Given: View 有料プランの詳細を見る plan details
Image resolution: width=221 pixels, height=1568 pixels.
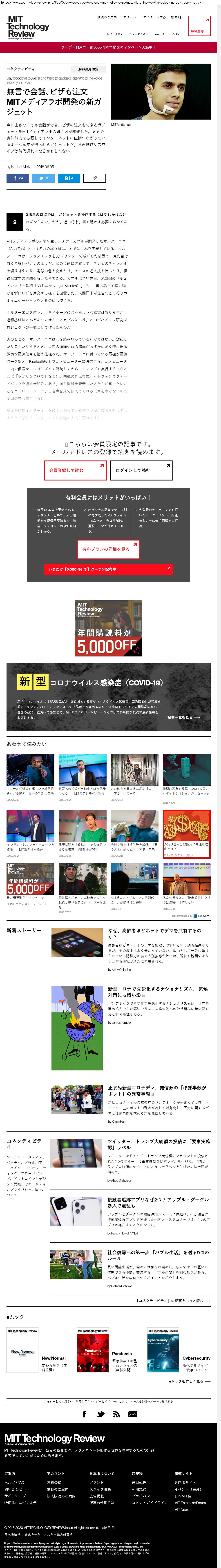Looking at the screenshot, I should coord(106,549).
